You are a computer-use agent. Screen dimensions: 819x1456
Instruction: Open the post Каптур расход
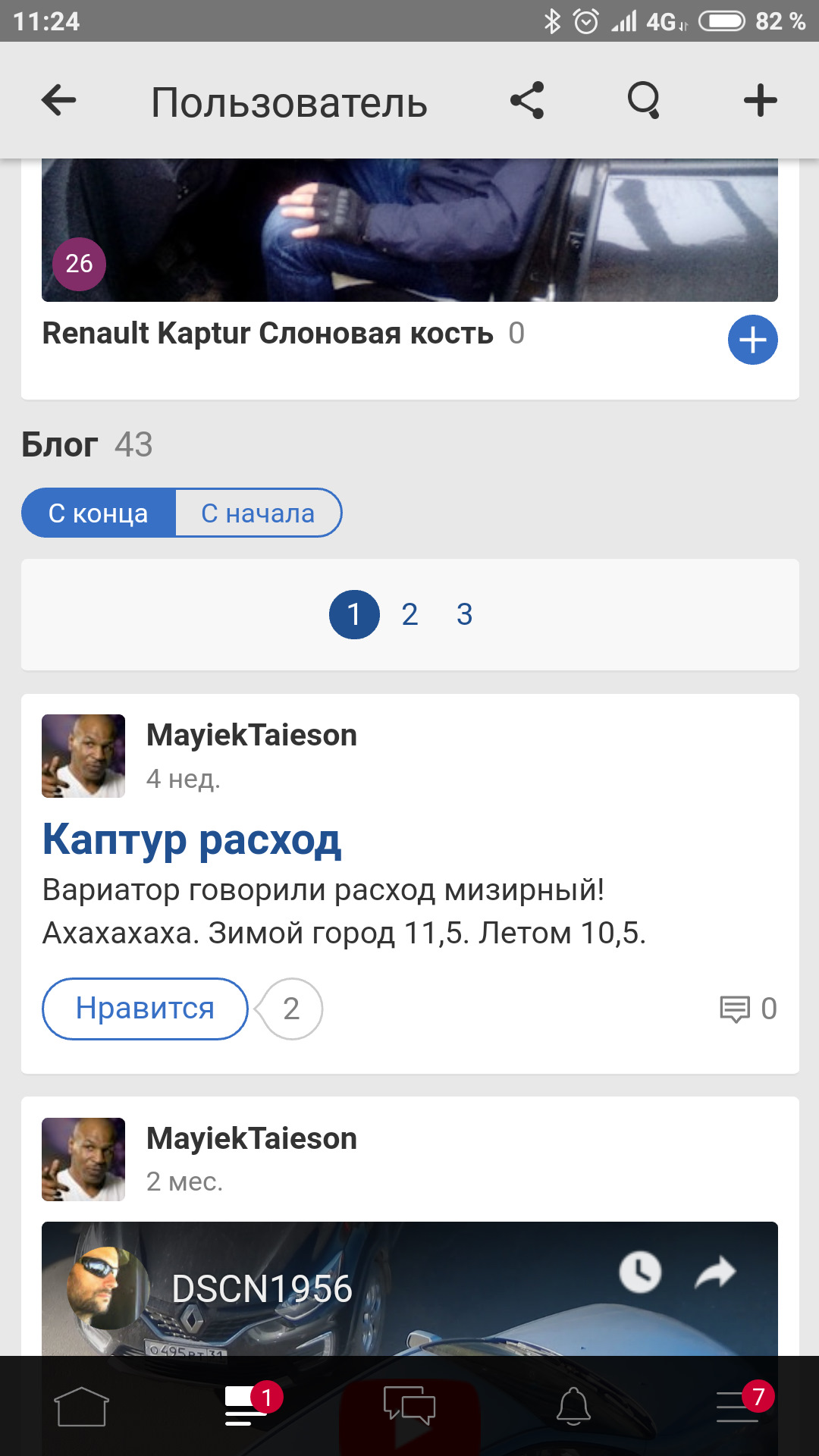(191, 840)
